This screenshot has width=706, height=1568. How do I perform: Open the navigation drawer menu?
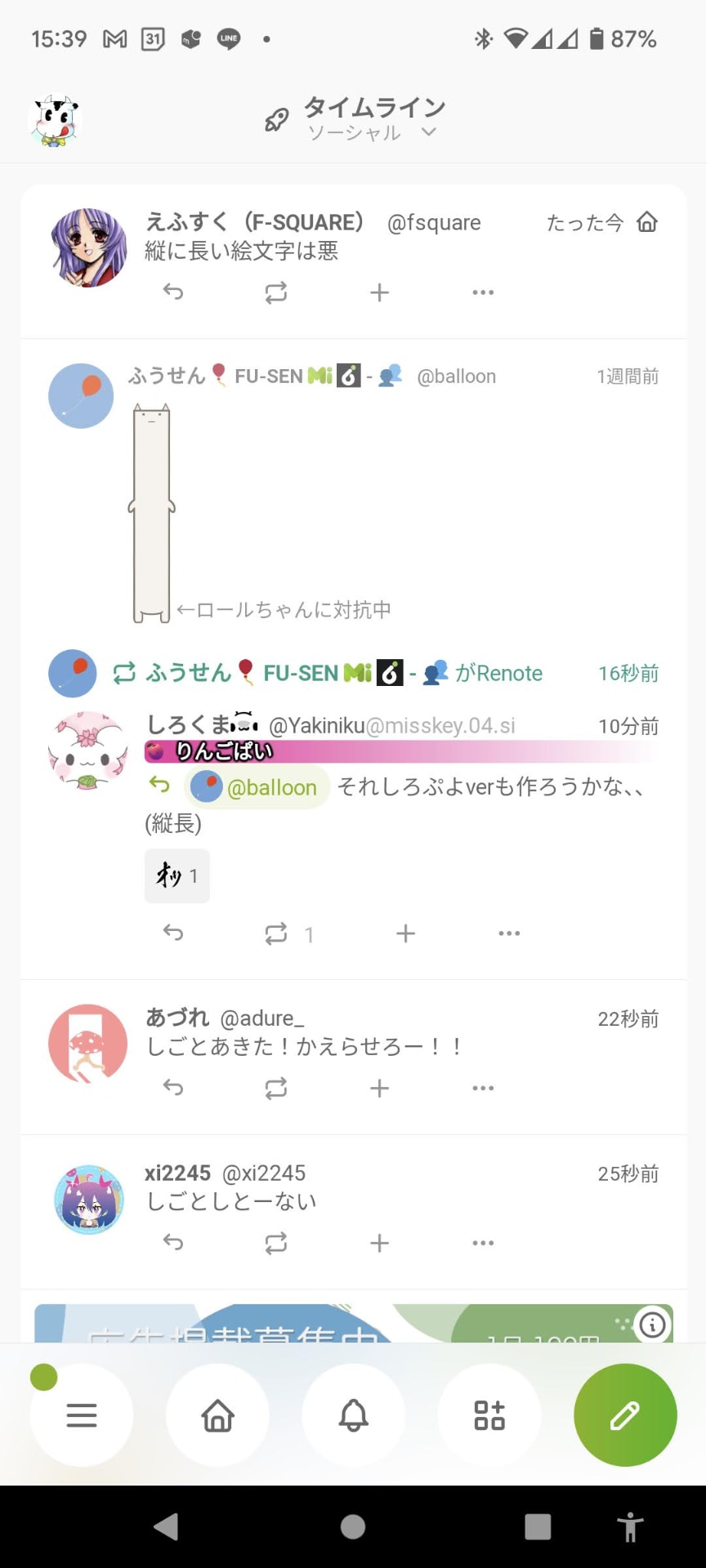coord(81,1416)
